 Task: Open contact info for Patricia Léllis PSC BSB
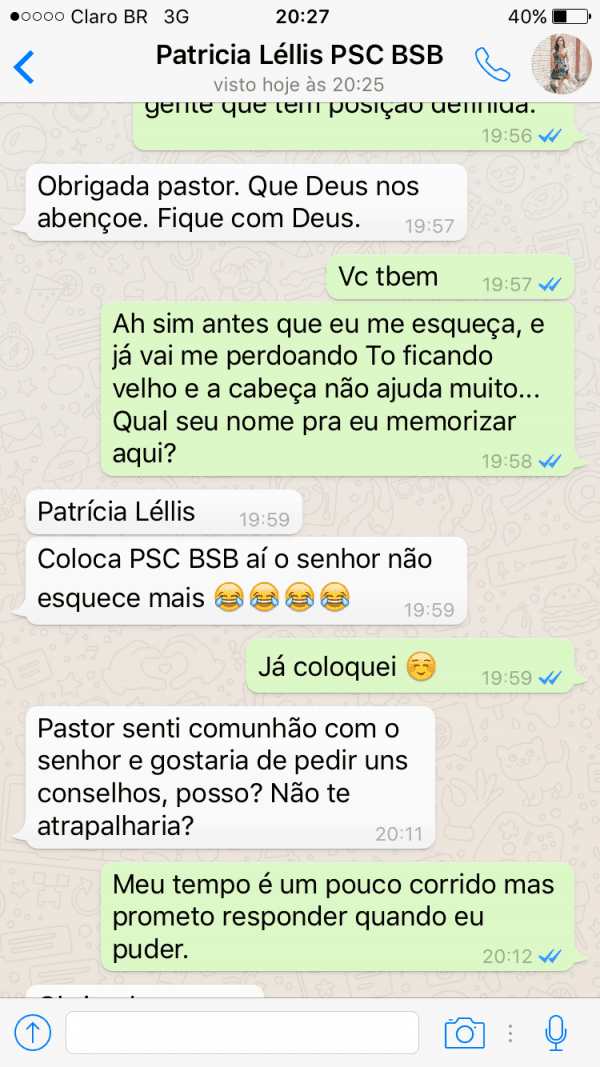click(x=298, y=56)
